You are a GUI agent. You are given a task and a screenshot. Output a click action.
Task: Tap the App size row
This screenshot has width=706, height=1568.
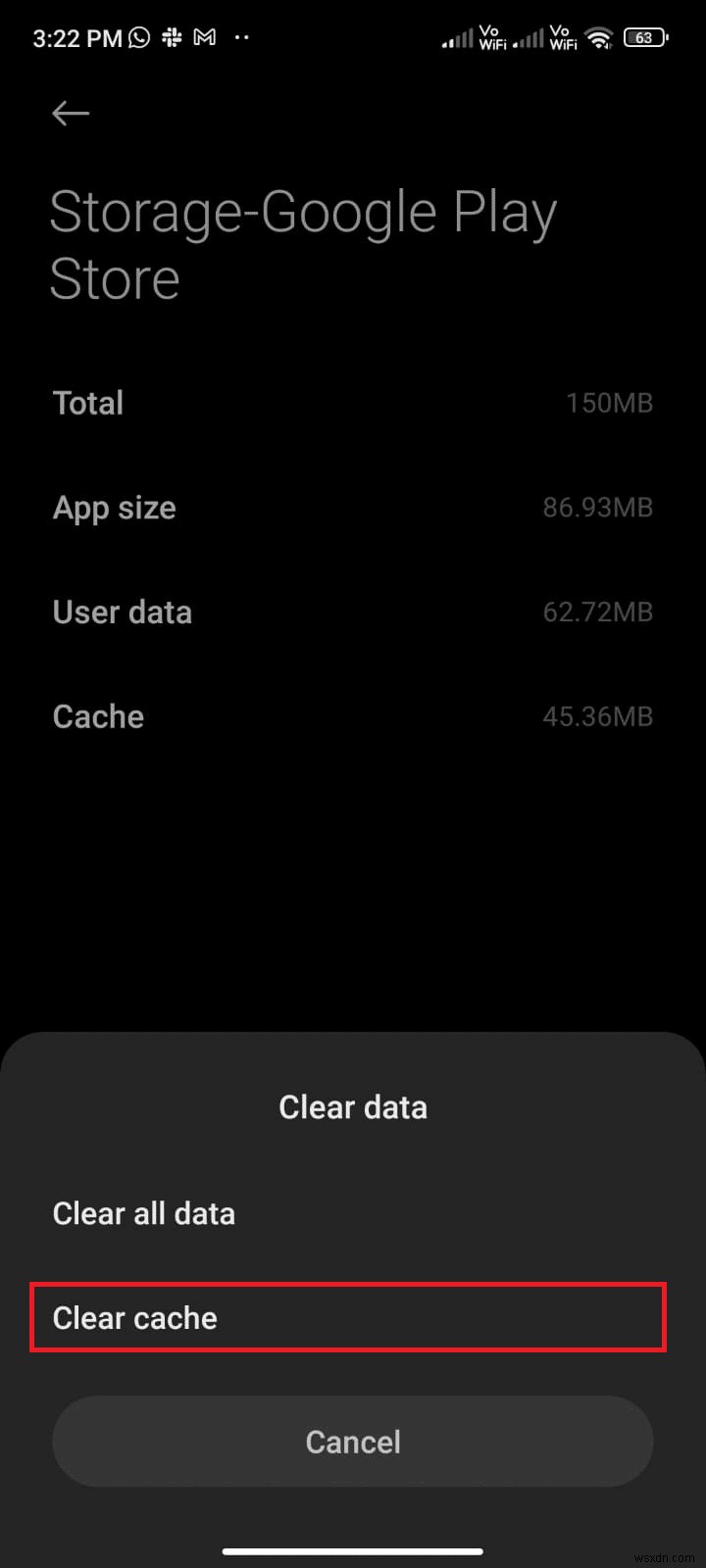(x=353, y=507)
